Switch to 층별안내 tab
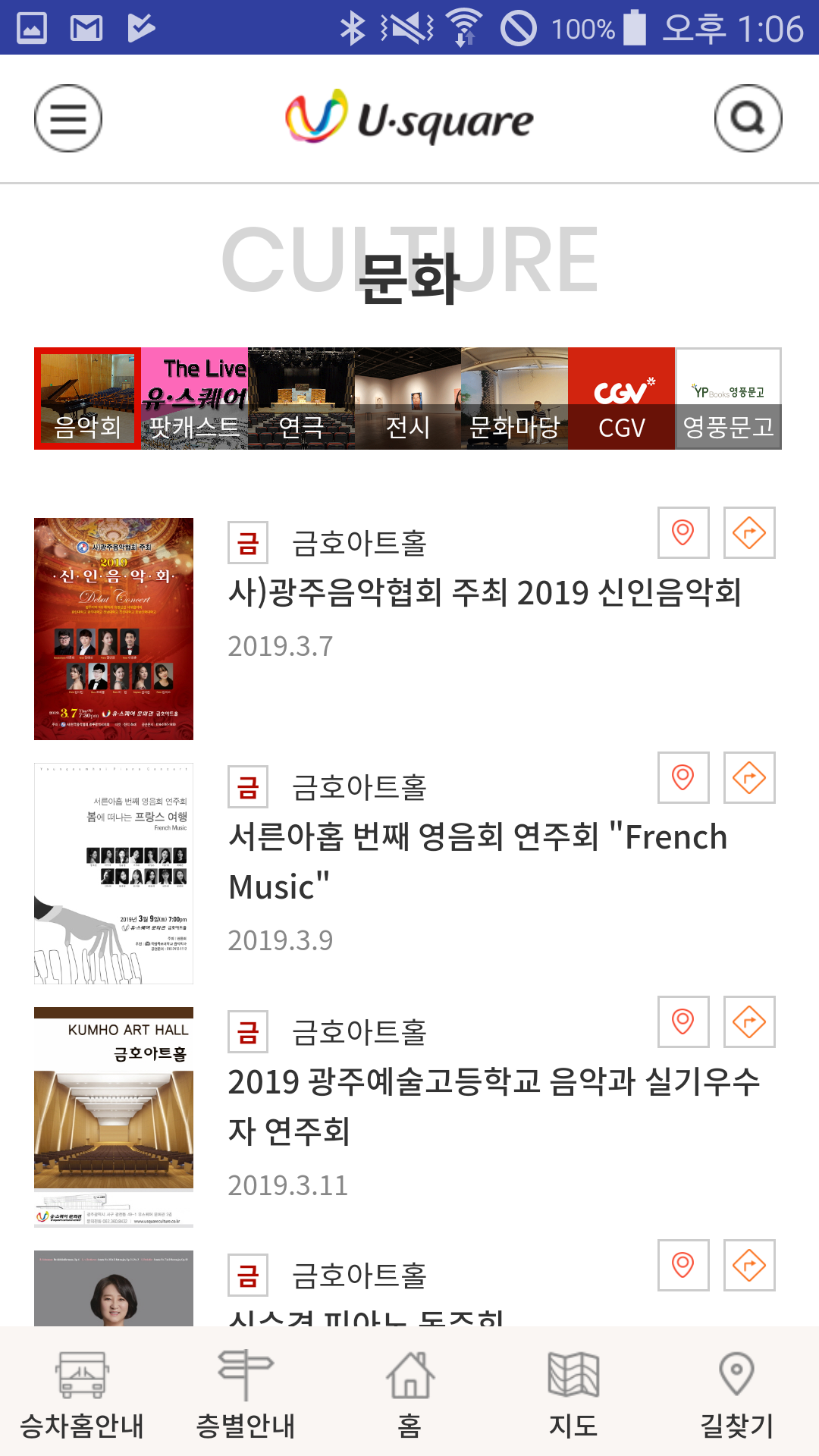This screenshot has width=819, height=1456. (x=245, y=1395)
